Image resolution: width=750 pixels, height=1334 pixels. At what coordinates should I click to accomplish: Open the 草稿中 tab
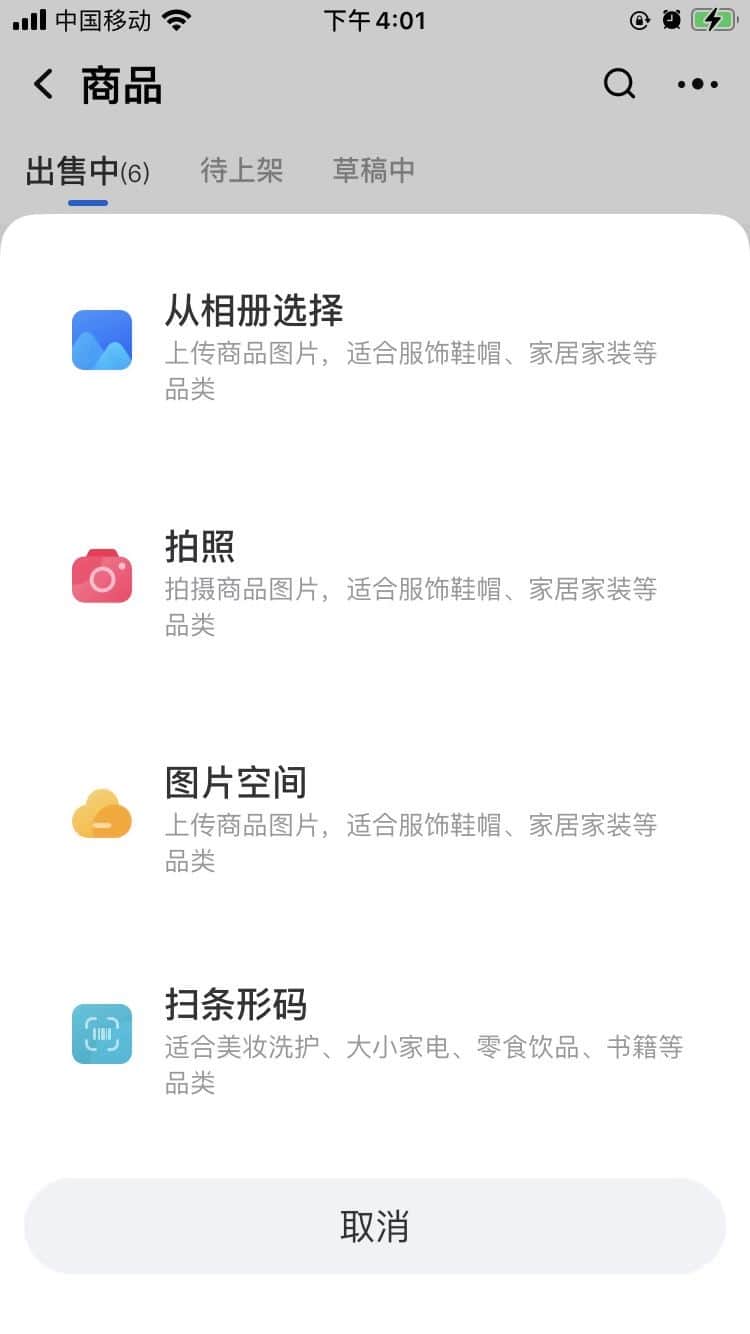click(x=373, y=170)
